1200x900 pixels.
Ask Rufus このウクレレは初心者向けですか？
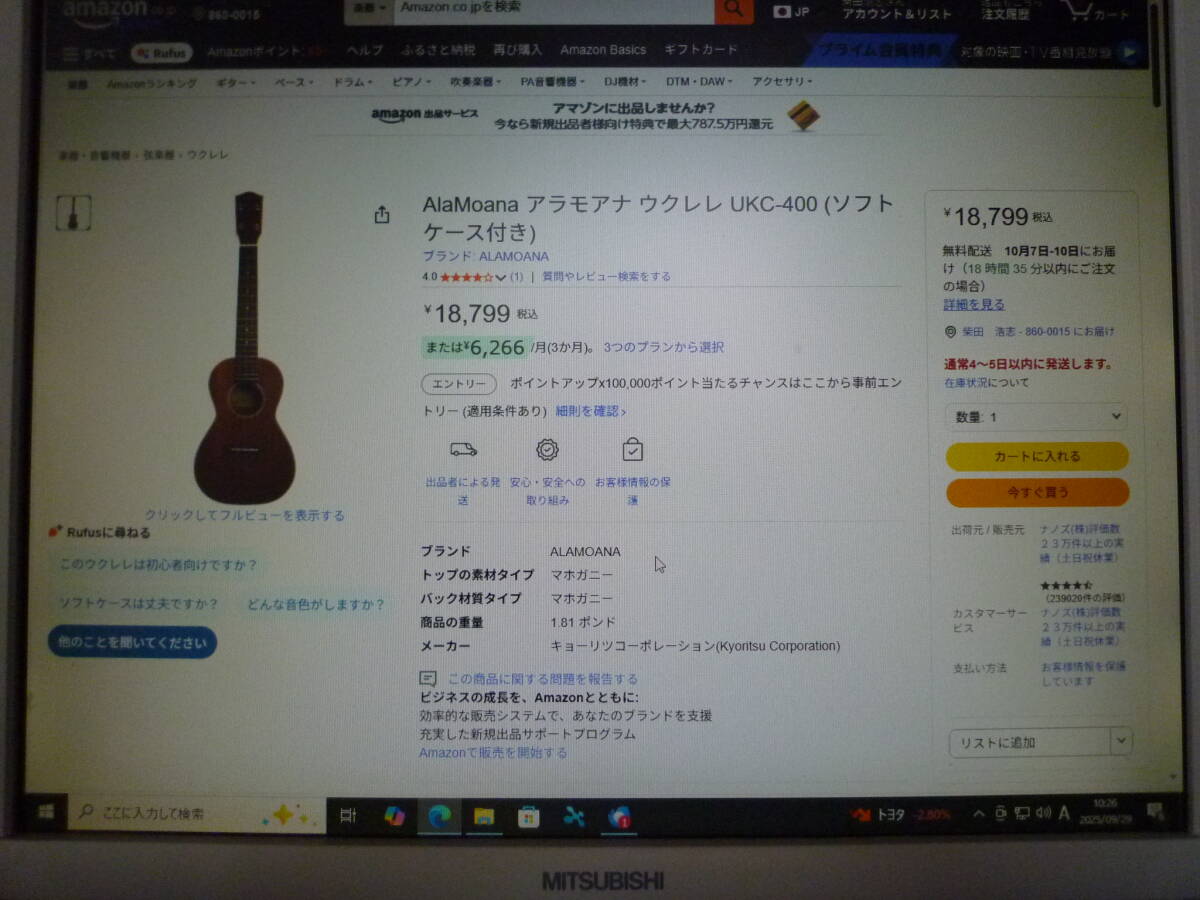158,565
